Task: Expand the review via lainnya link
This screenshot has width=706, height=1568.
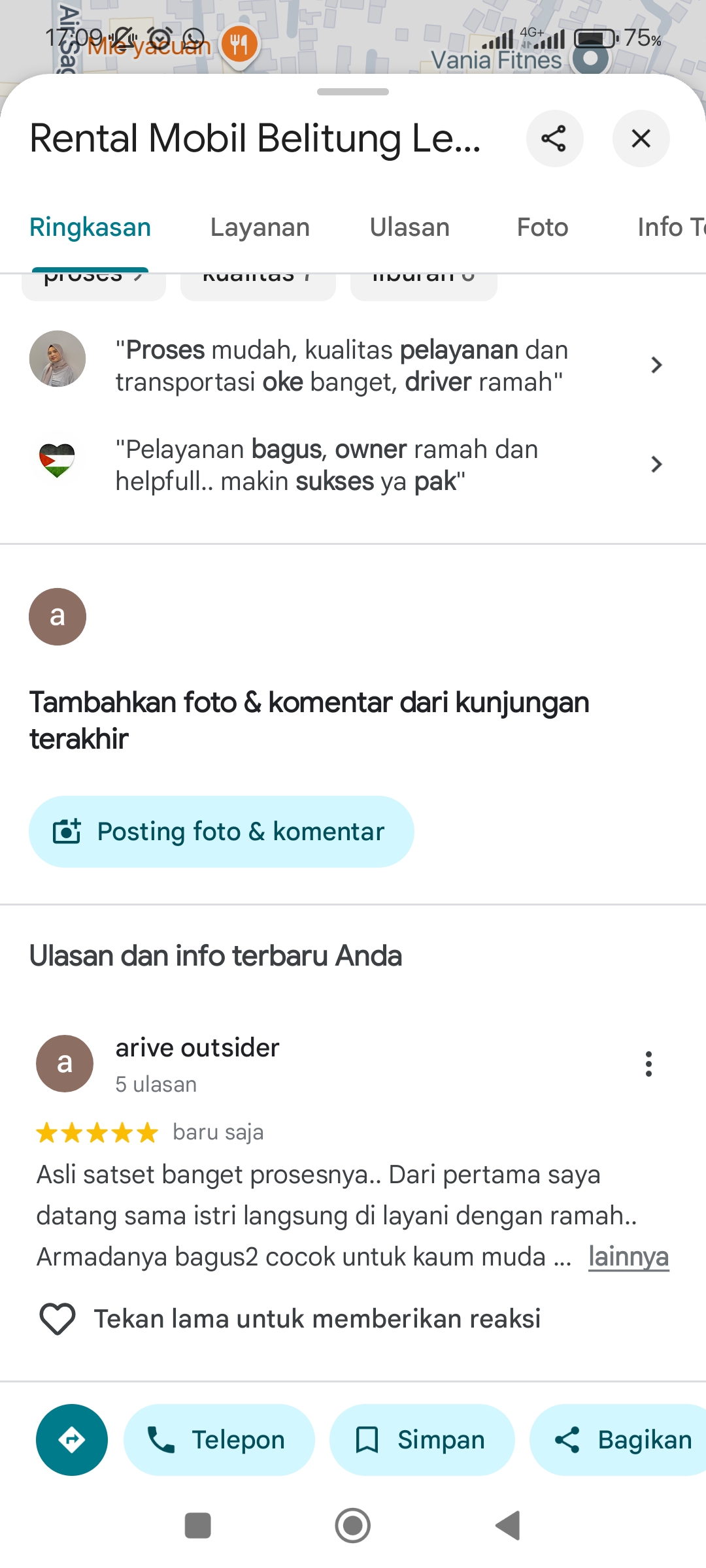Action: pos(628,1256)
